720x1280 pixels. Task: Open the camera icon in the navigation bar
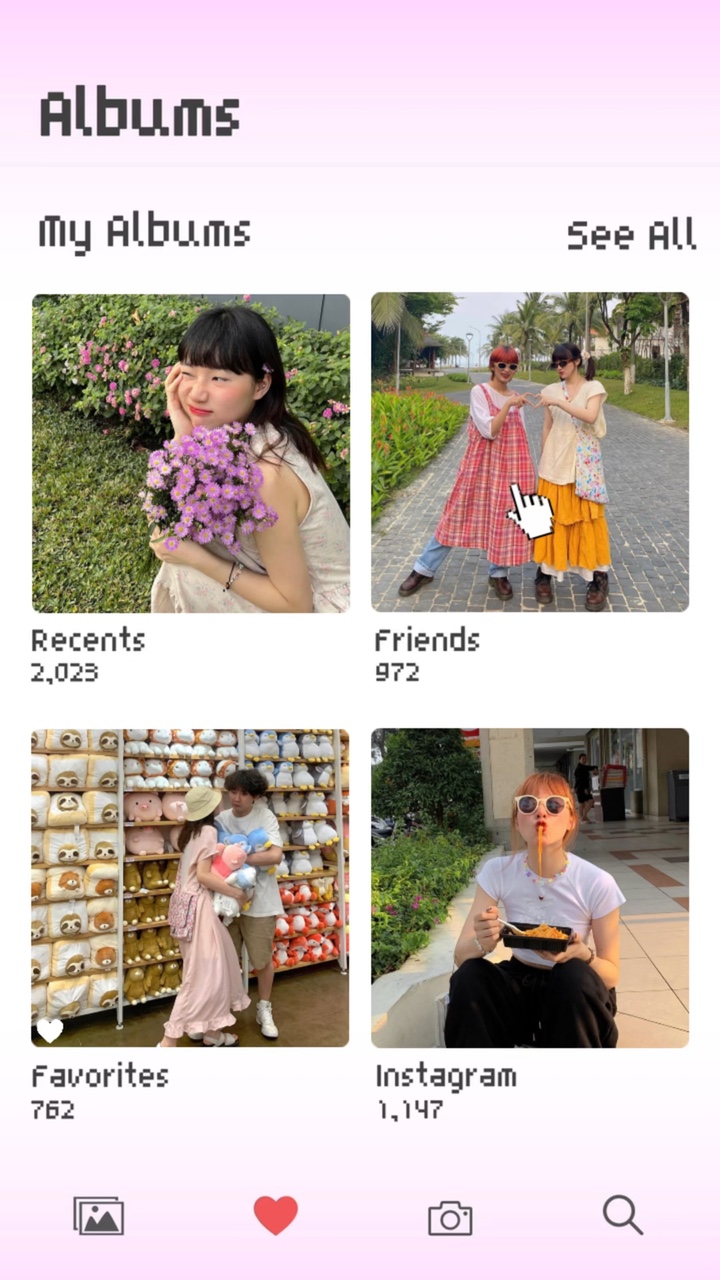[x=449, y=1214]
